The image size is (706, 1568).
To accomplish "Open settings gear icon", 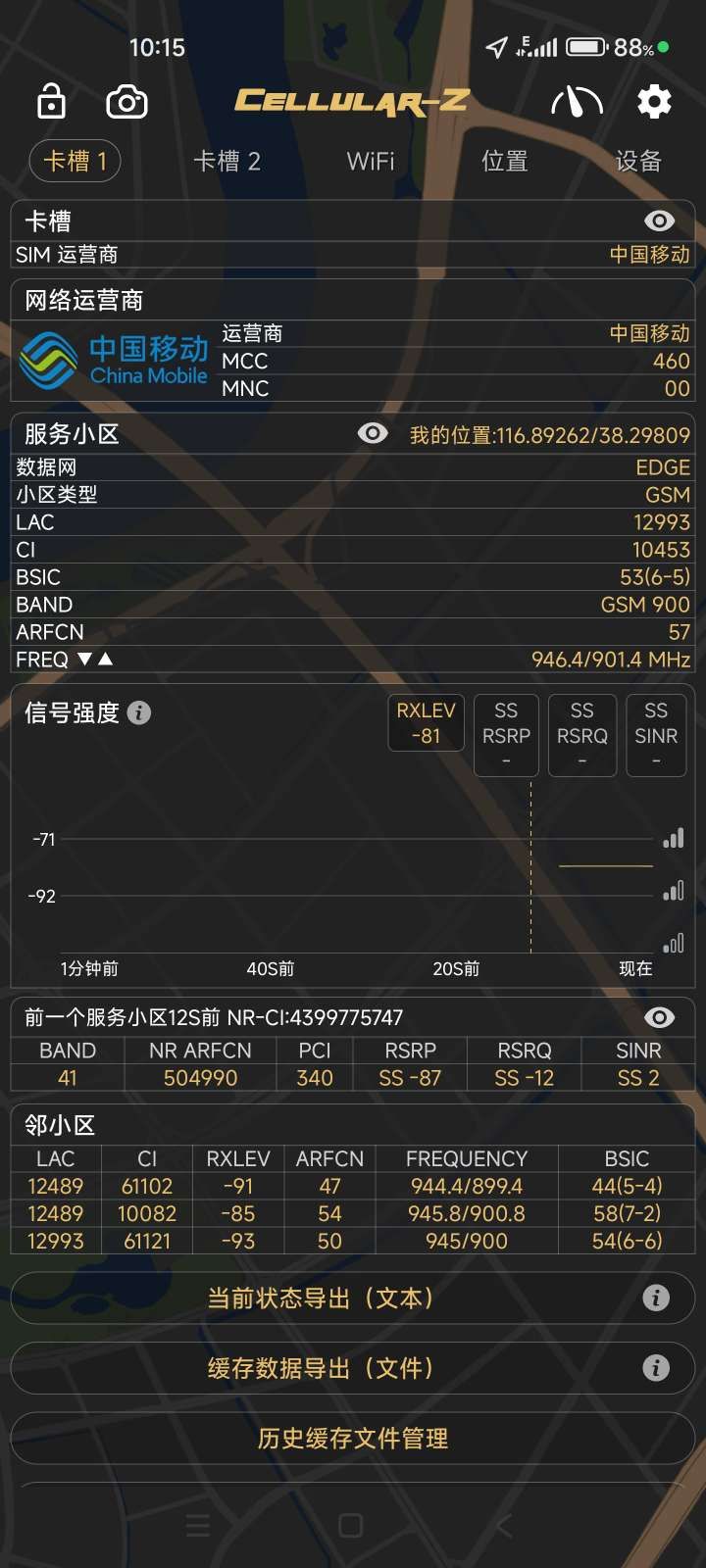I will [x=654, y=101].
